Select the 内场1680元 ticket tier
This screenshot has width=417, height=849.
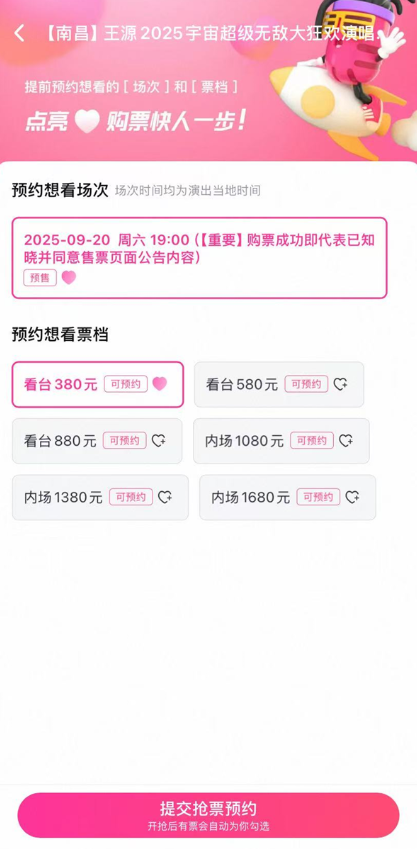288,497
